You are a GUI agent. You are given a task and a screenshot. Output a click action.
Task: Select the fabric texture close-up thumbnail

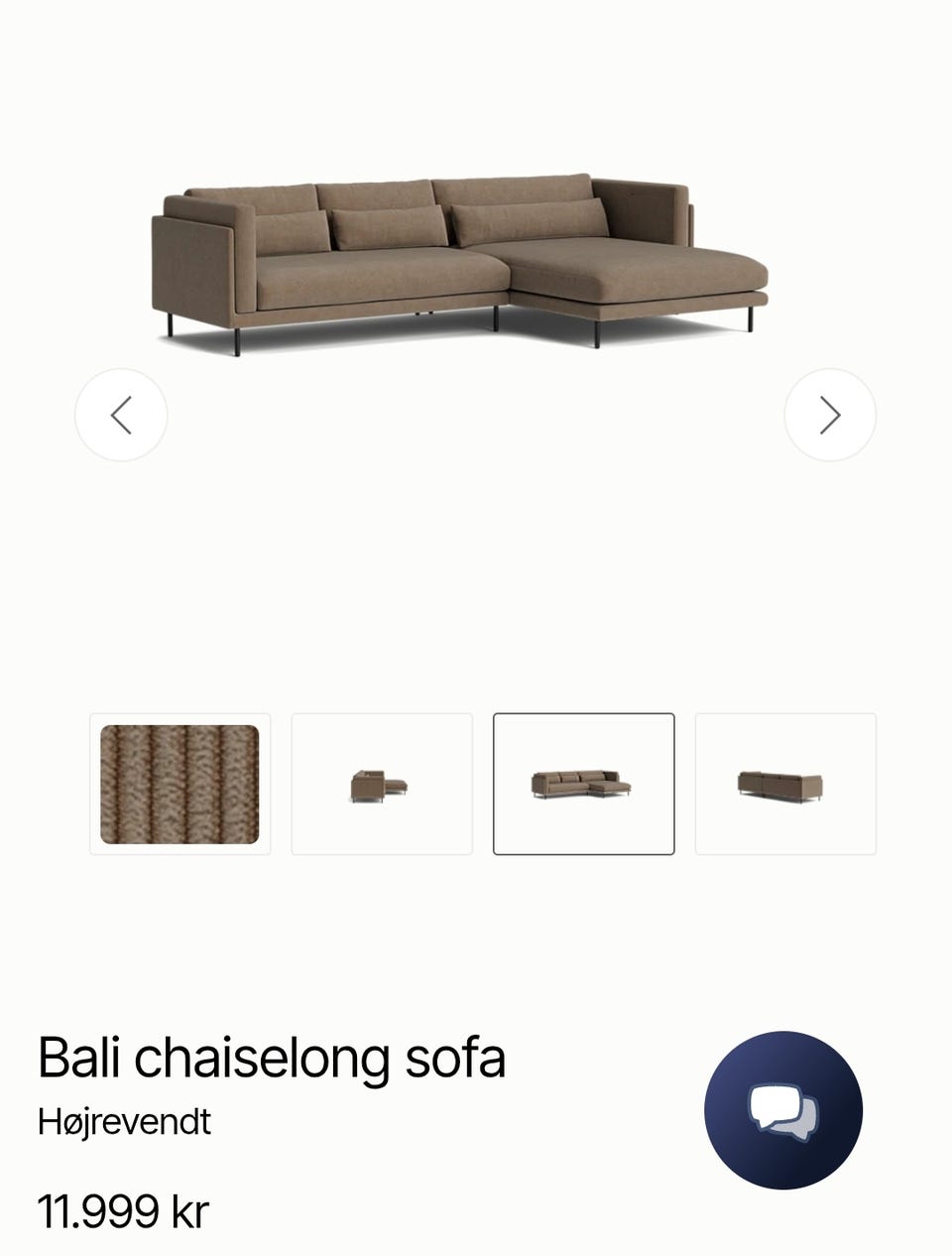click(x=179, y=784)
